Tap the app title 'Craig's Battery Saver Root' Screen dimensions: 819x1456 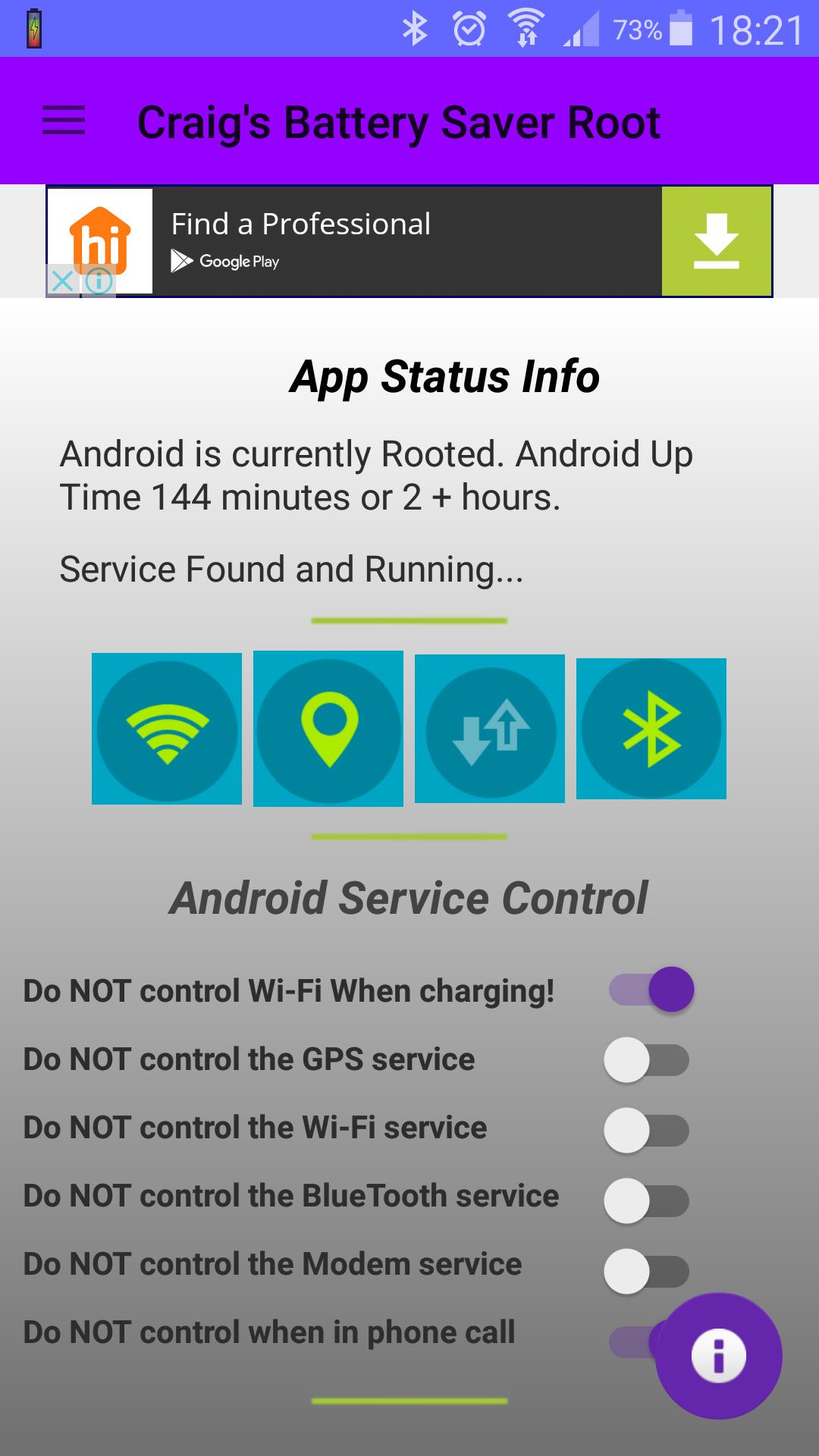tap(399, 121)
